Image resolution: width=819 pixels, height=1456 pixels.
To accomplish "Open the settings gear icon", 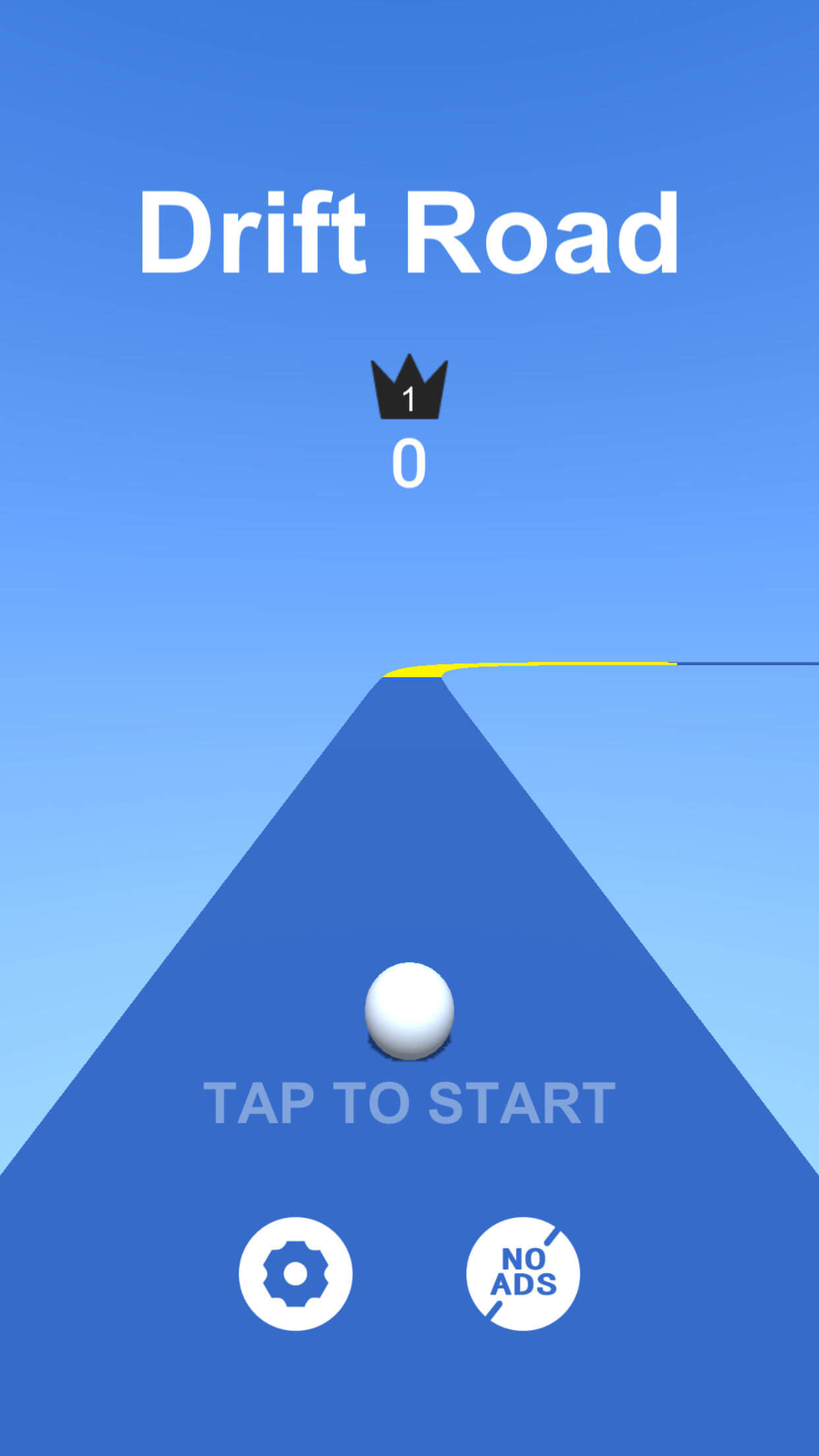I will (295, 1274).
